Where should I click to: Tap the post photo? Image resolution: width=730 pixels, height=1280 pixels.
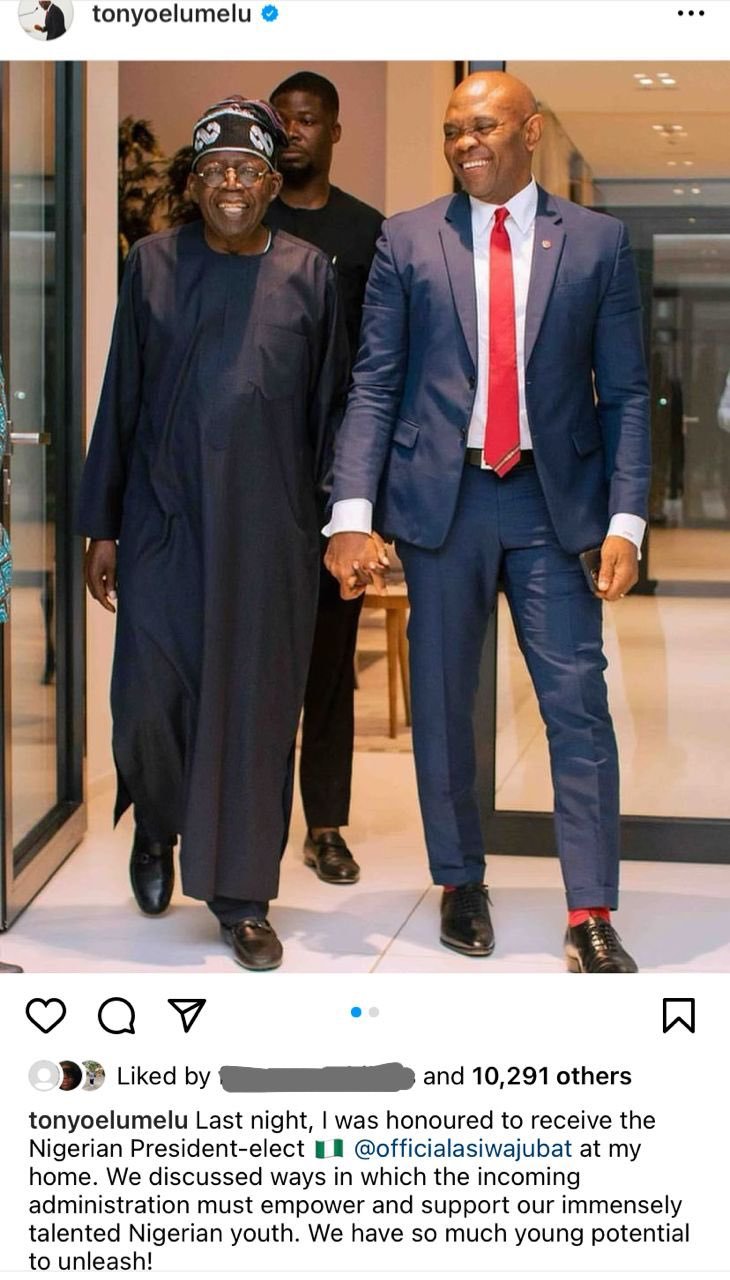coord(365,515)
